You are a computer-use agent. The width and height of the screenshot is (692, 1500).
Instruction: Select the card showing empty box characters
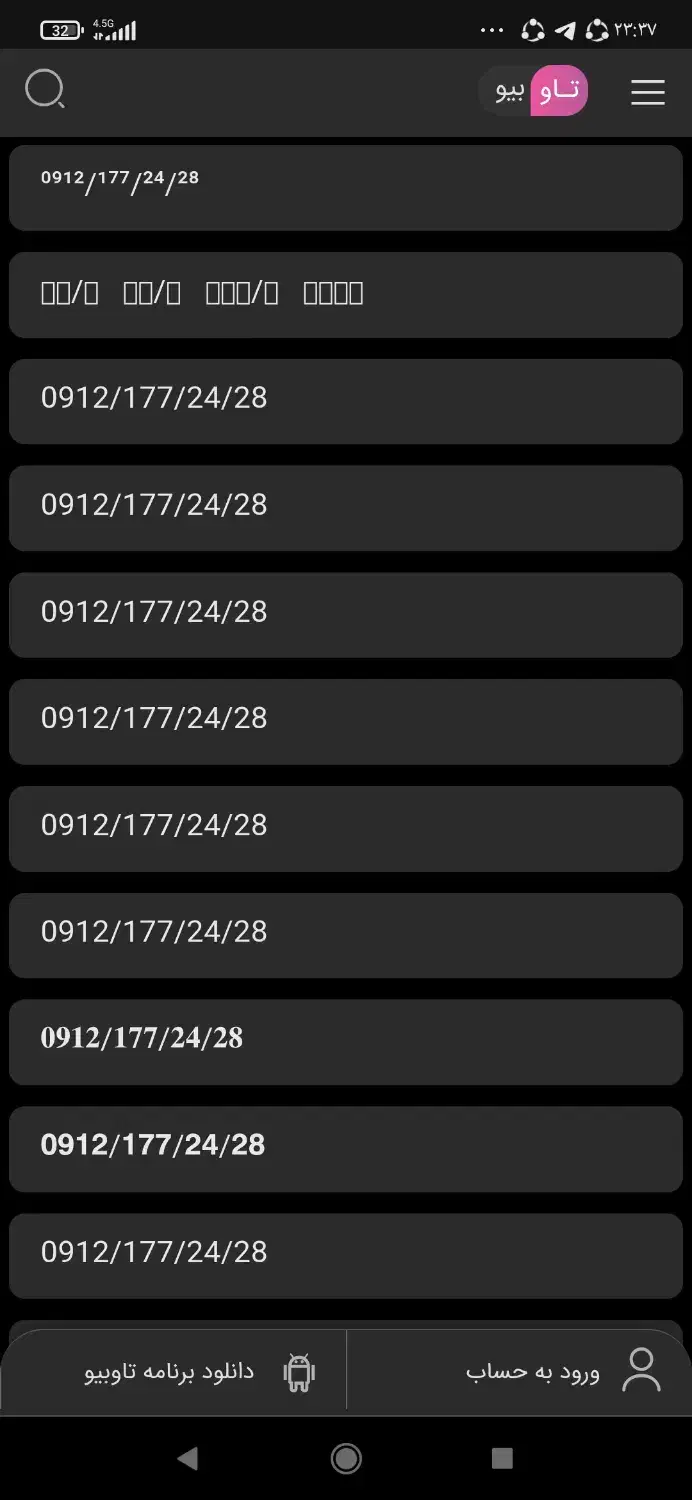click(345, 294)
